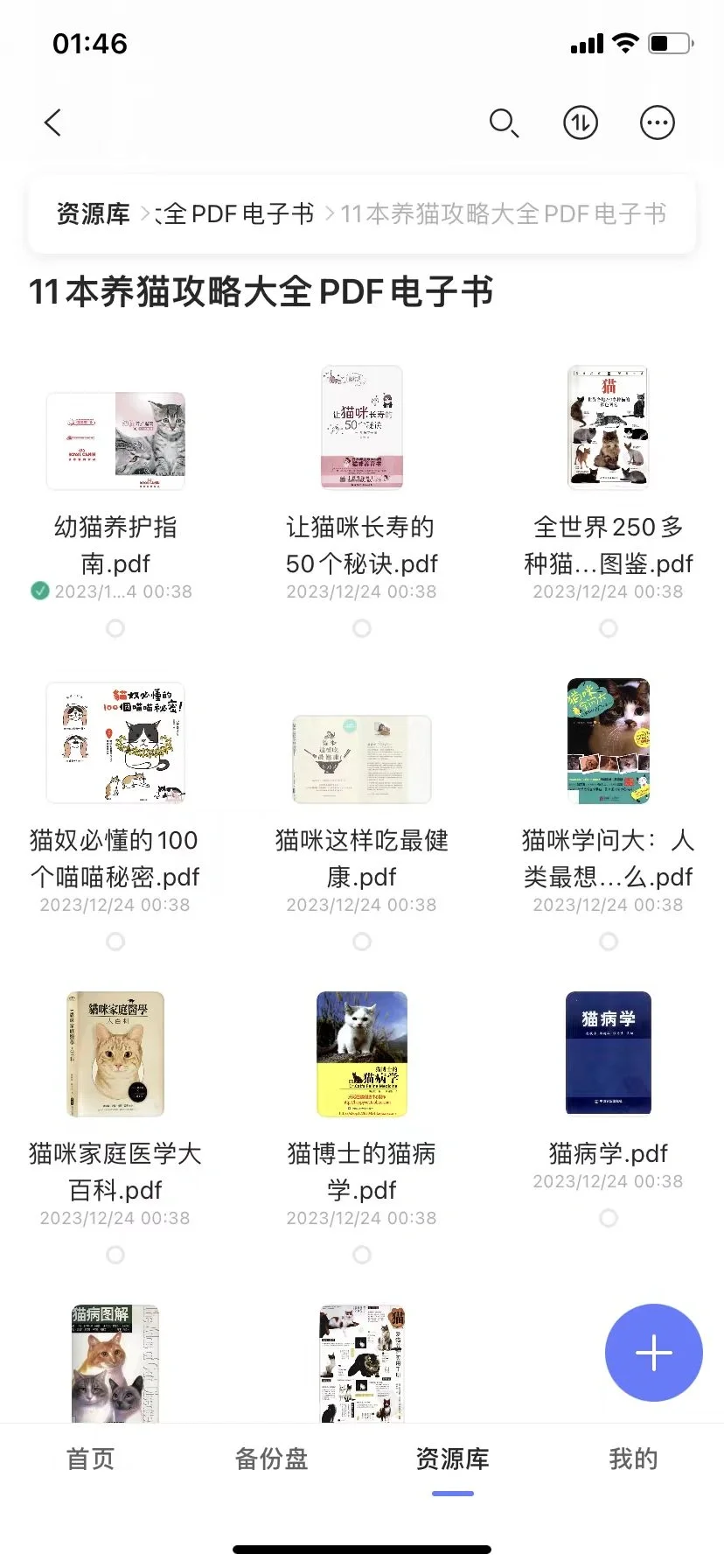Open search in this folder

504,123
